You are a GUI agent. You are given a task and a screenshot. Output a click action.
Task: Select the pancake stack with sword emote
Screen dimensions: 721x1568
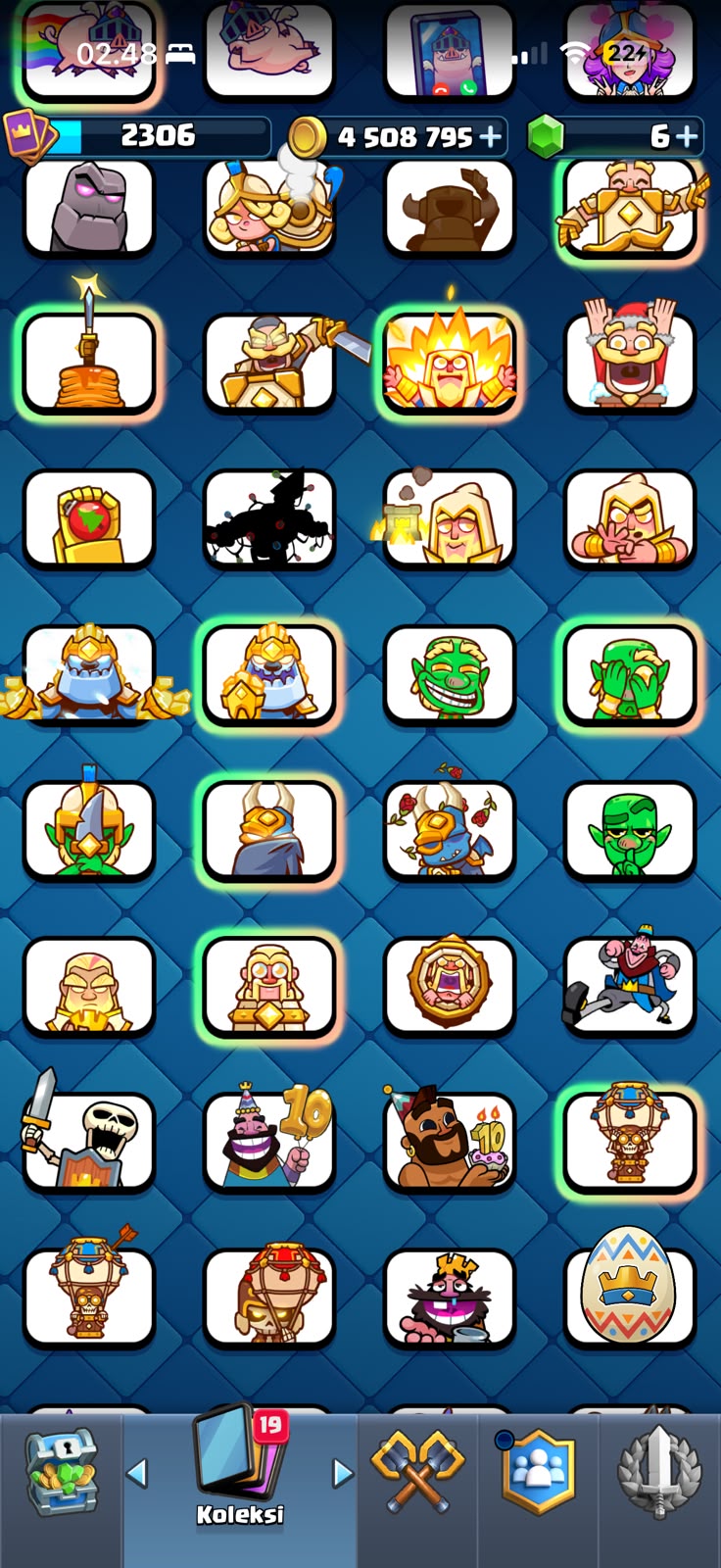[x=89, y=361]
